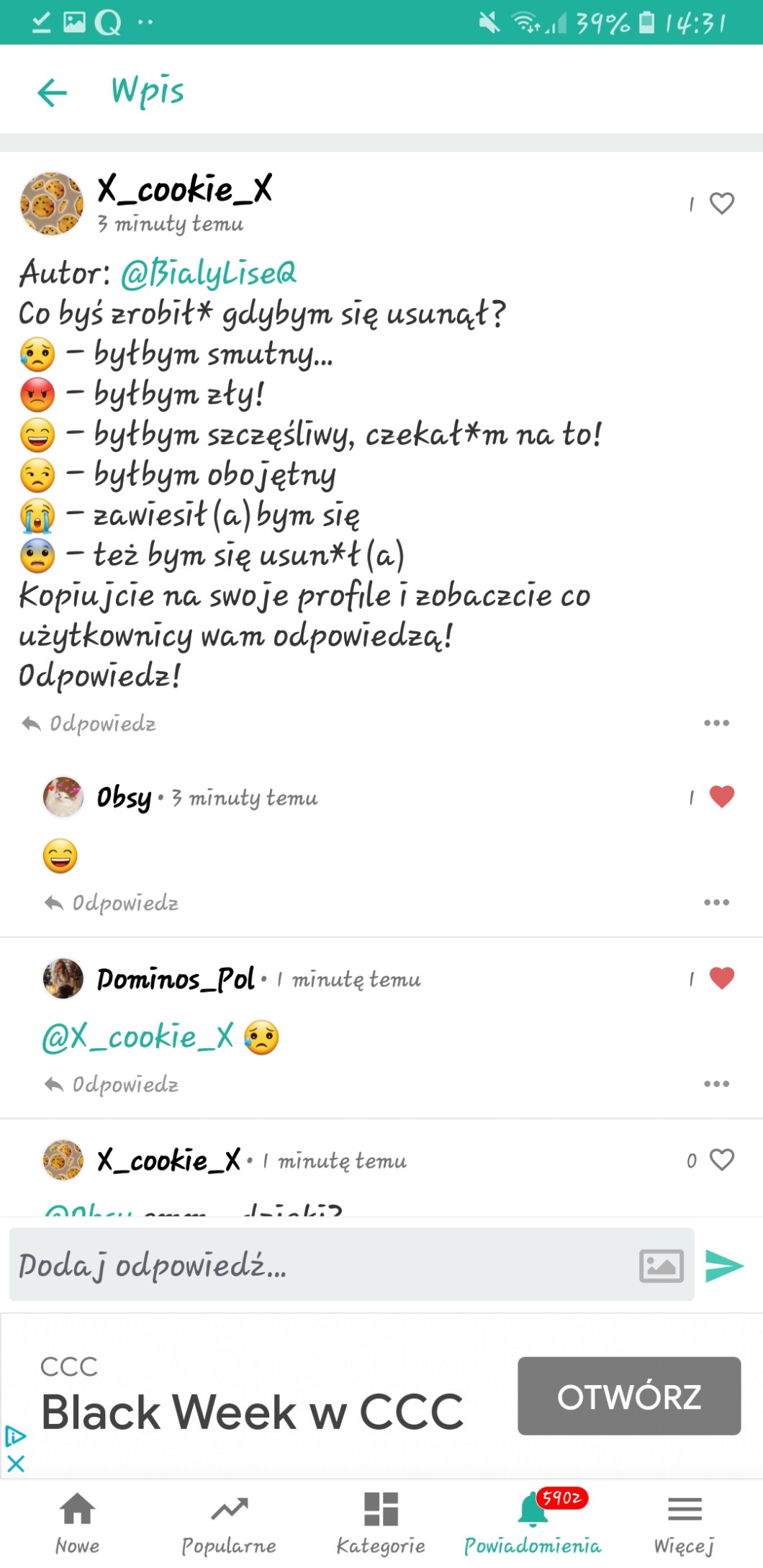Remove like from Dominos_Pol's comment

pos(721,978)
